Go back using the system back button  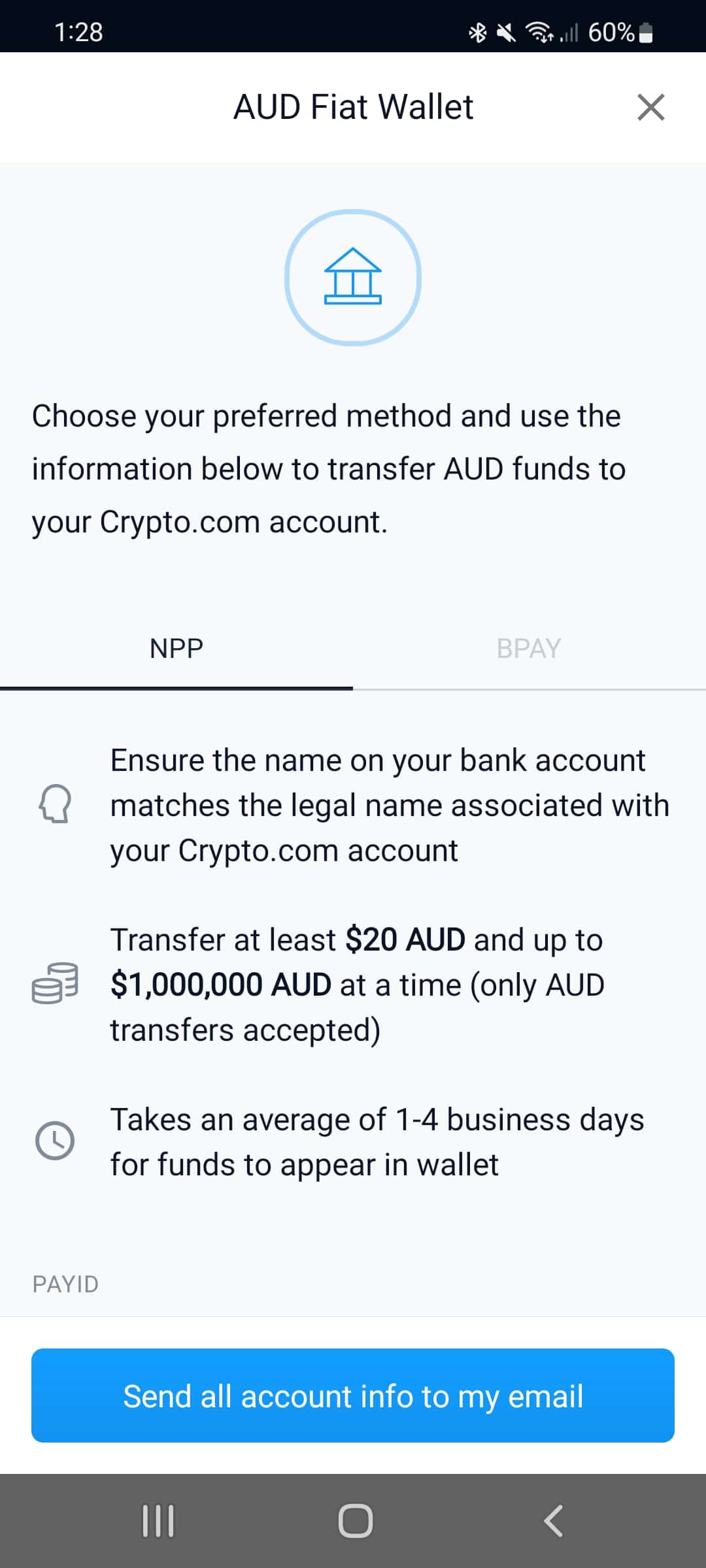click(553, 1521)
